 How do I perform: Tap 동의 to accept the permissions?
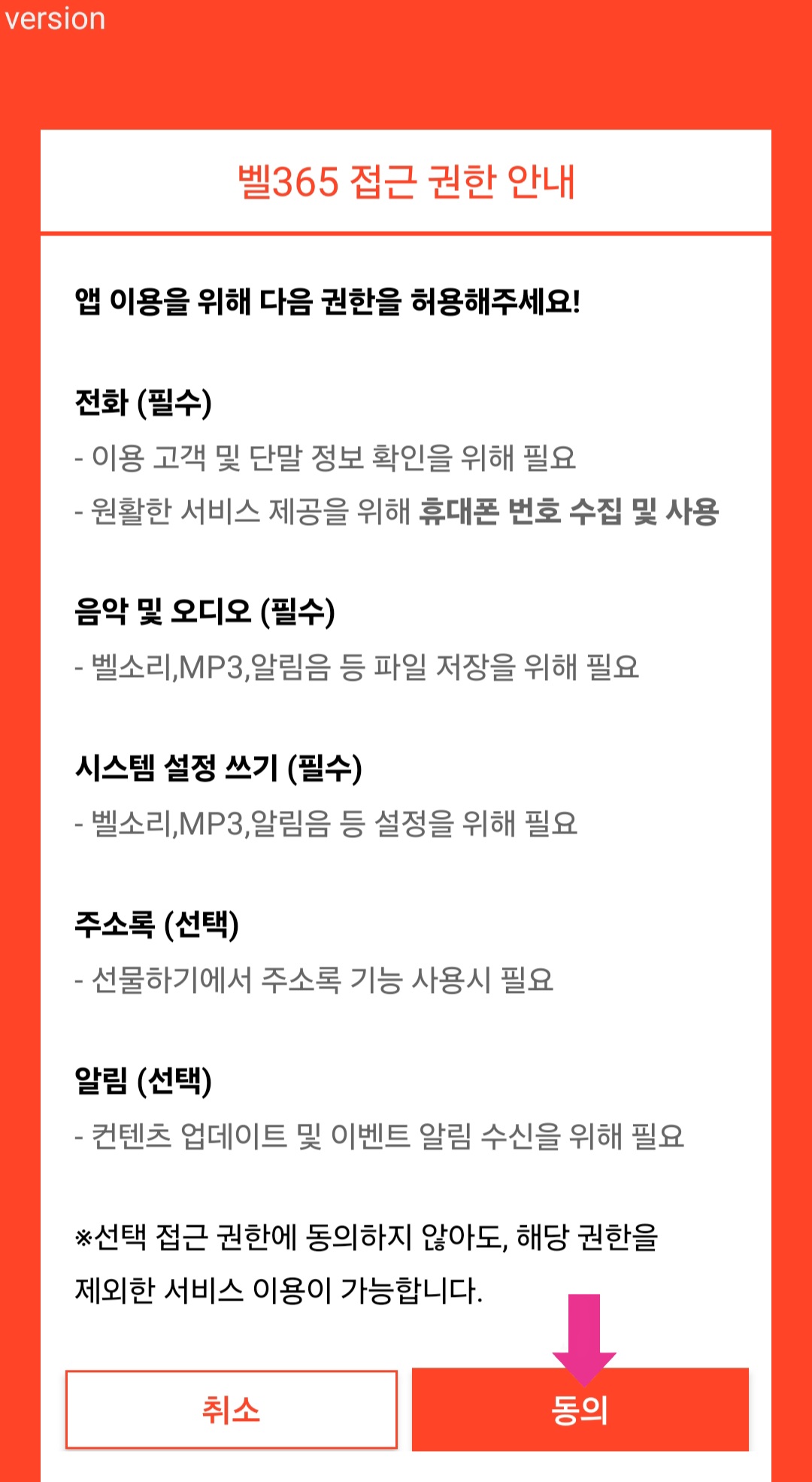pyautogui.click(x=580, y=1409)
